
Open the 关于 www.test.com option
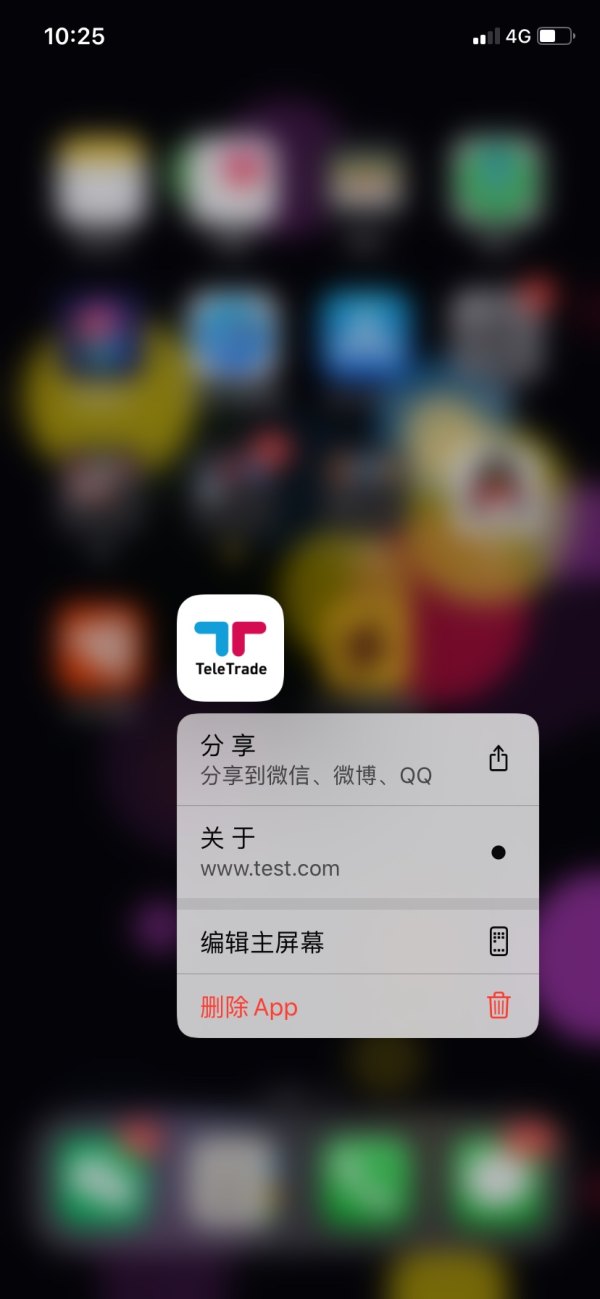pyautogui.click(x=356, y=852)
